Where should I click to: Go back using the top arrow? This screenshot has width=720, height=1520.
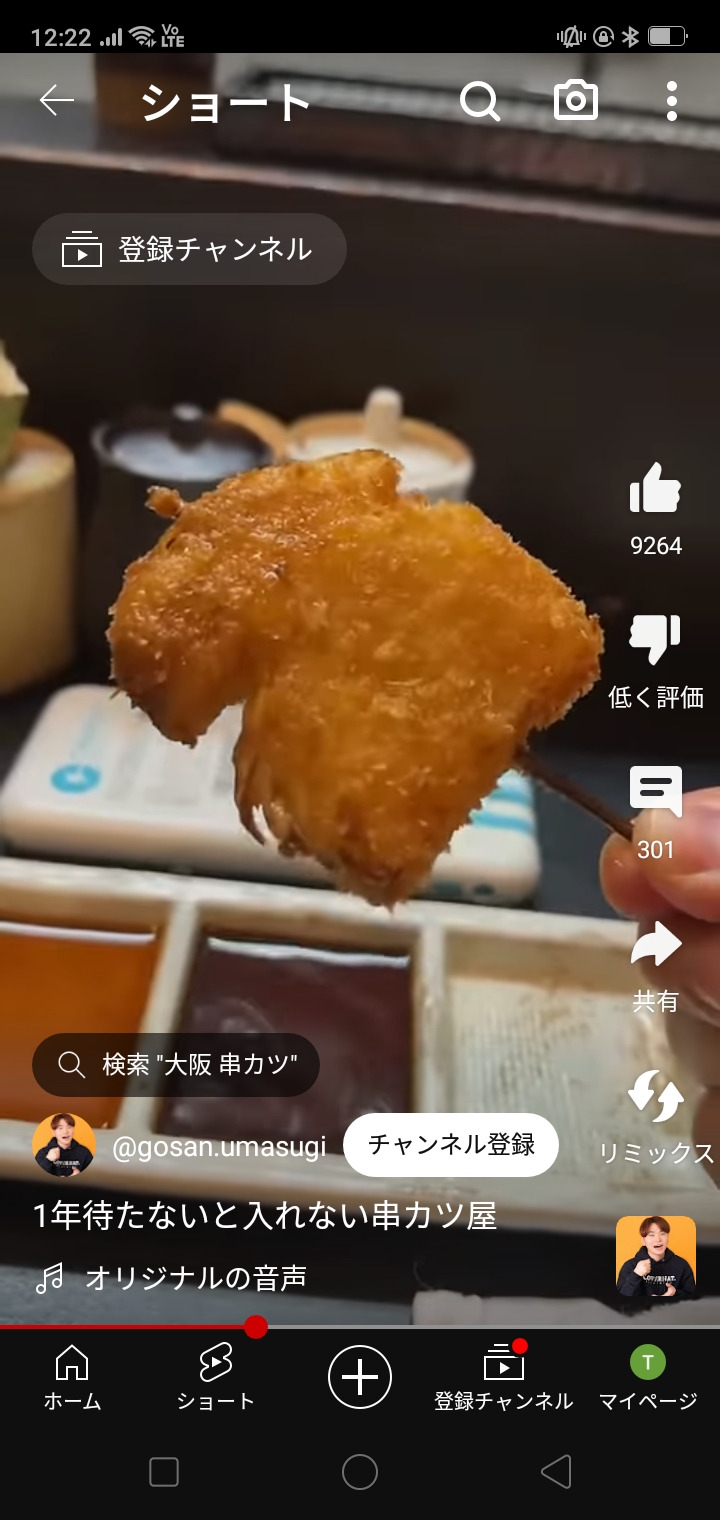(57, 101)
